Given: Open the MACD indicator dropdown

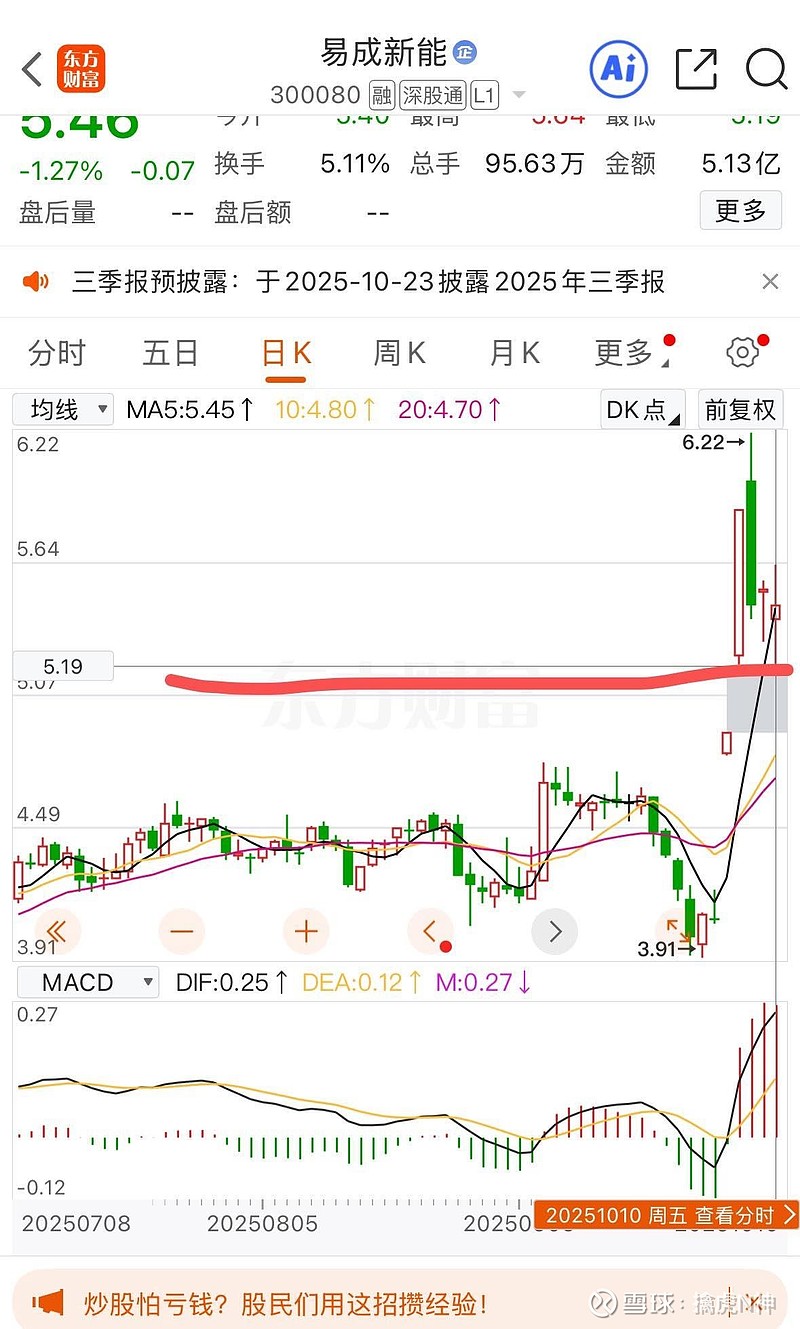Looking at the screenshot, I should (x=86, y=982).
